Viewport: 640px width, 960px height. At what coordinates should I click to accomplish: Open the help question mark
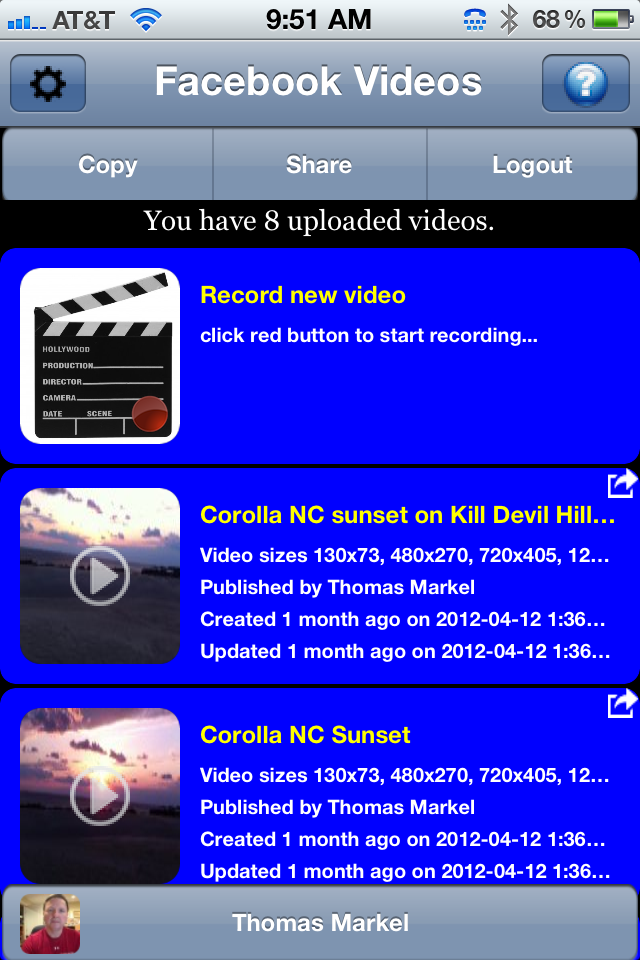585,84
